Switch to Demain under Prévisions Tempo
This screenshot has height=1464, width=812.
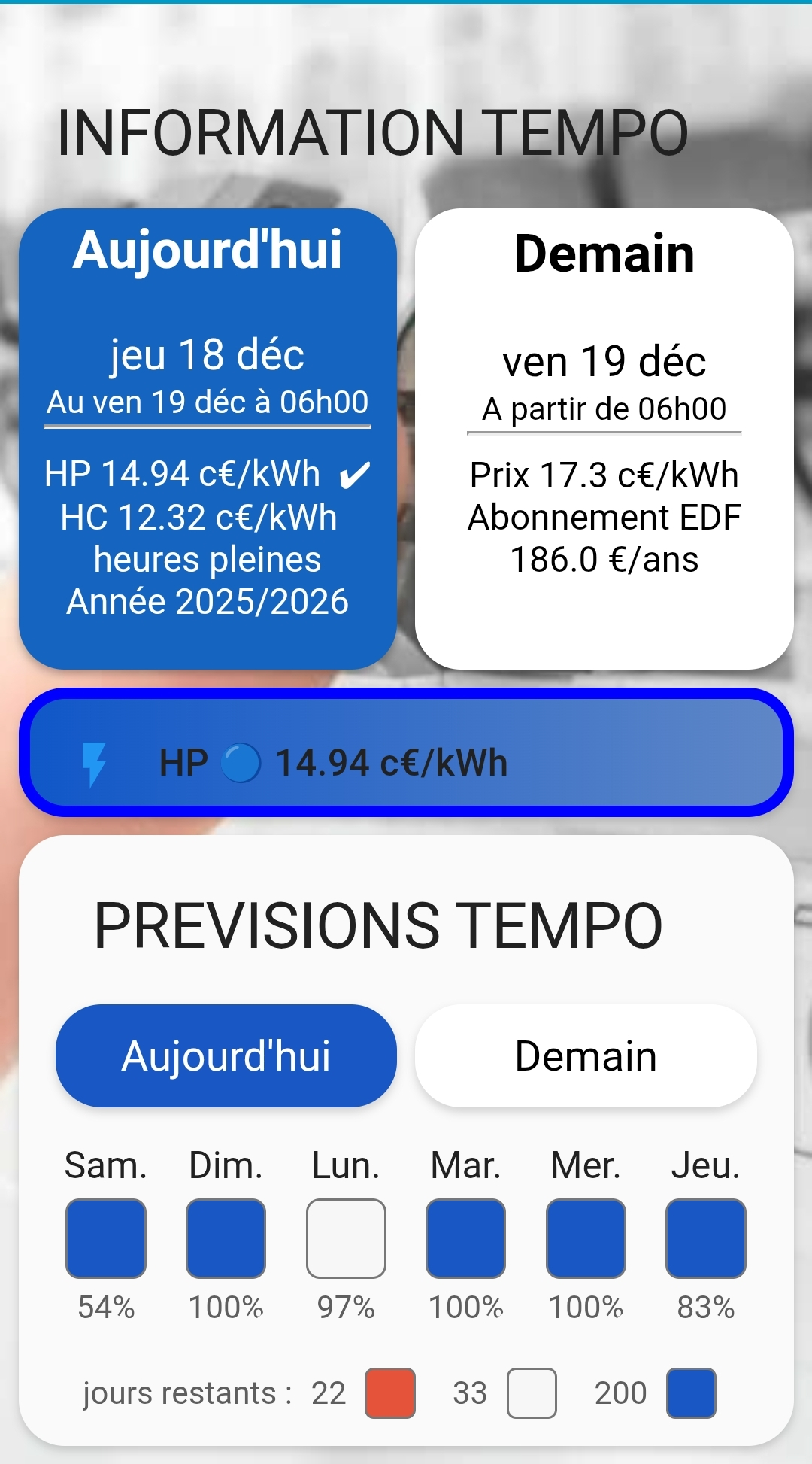pos(586,1055)
